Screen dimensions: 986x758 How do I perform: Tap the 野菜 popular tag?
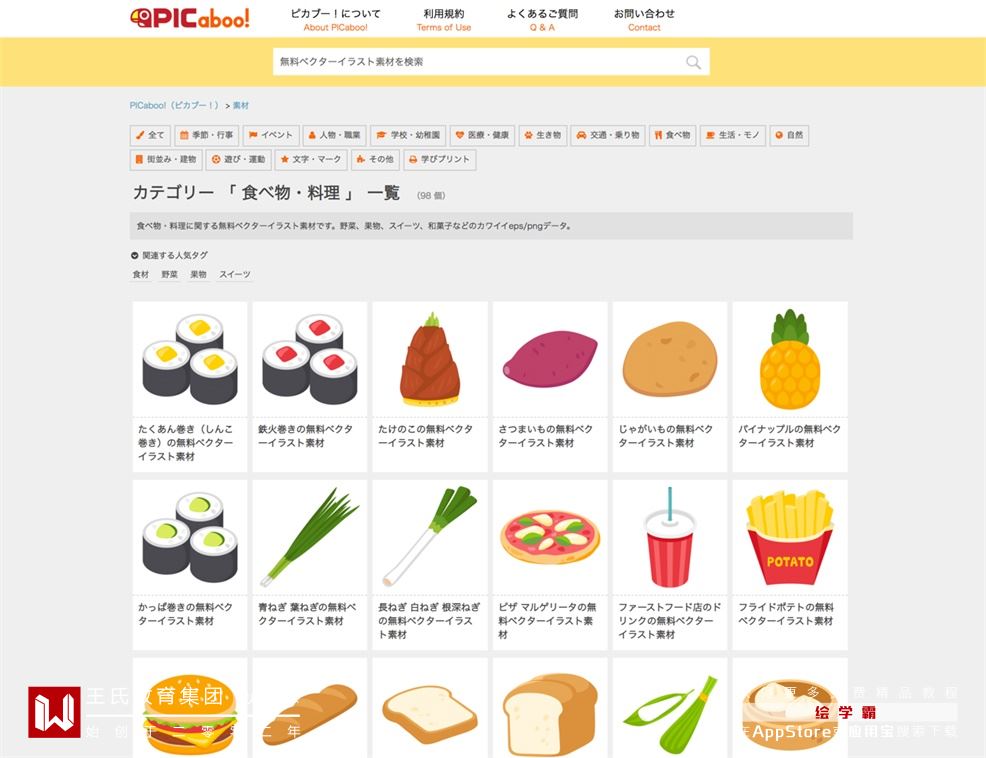pos(169,274)
